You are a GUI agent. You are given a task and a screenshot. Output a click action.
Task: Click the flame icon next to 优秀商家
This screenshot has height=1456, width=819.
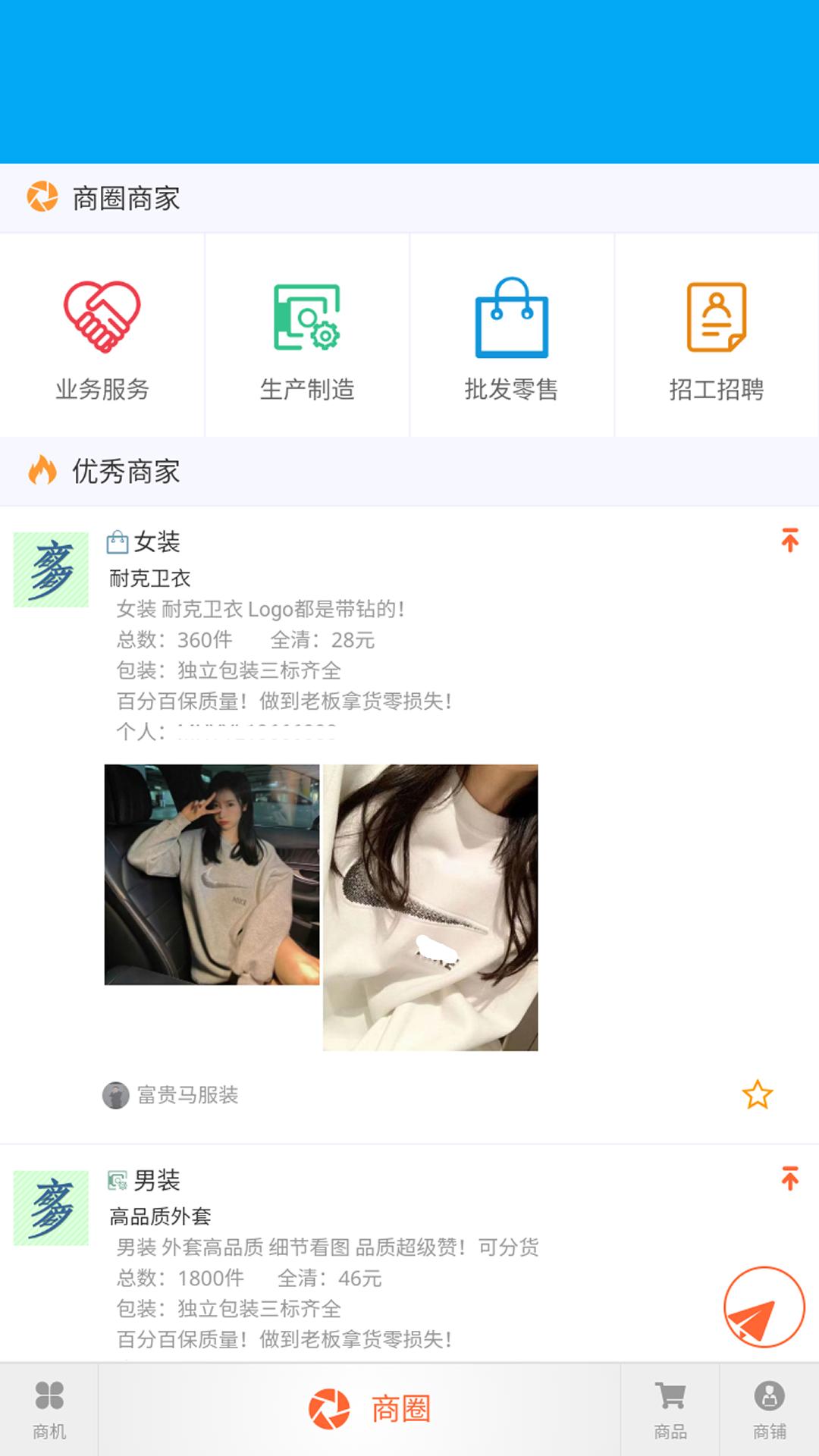point(43,472)
